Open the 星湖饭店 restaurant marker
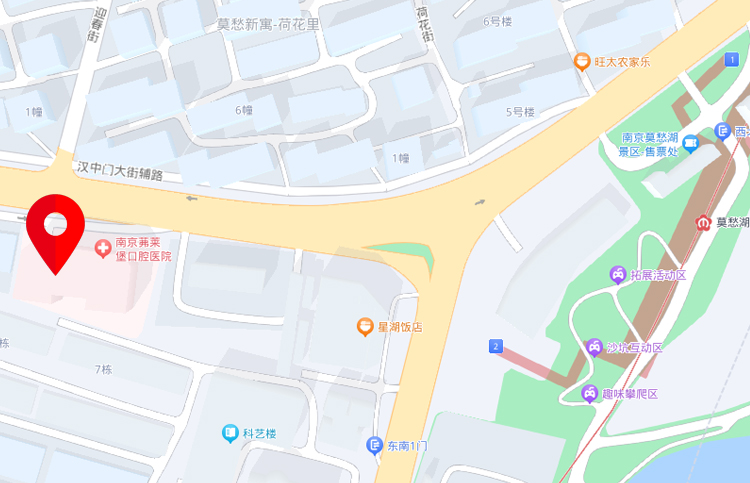The height and width of the screenshot is (483, 750). (x=366, y=326)
